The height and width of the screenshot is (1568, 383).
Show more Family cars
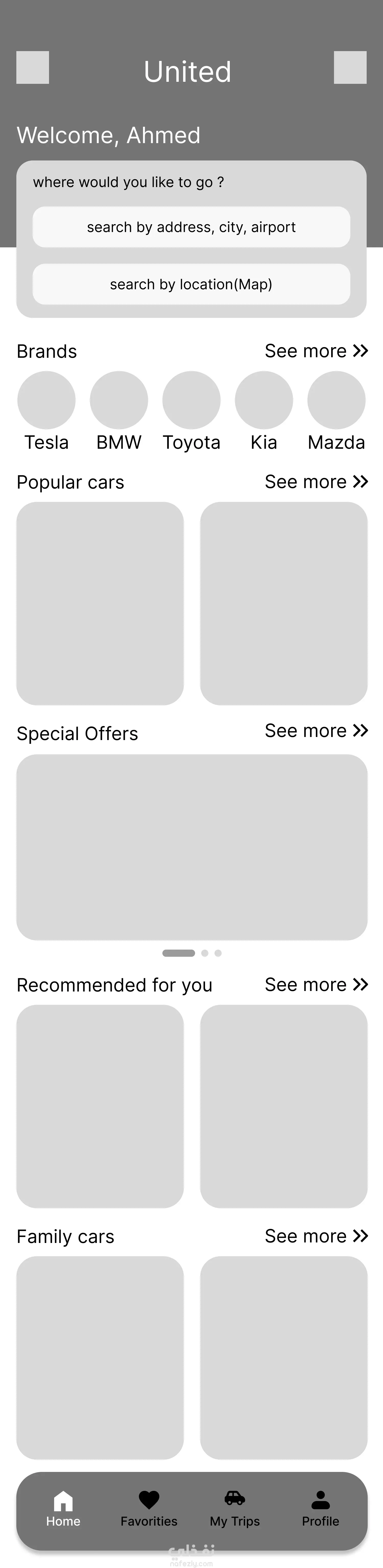[316, 1236]
